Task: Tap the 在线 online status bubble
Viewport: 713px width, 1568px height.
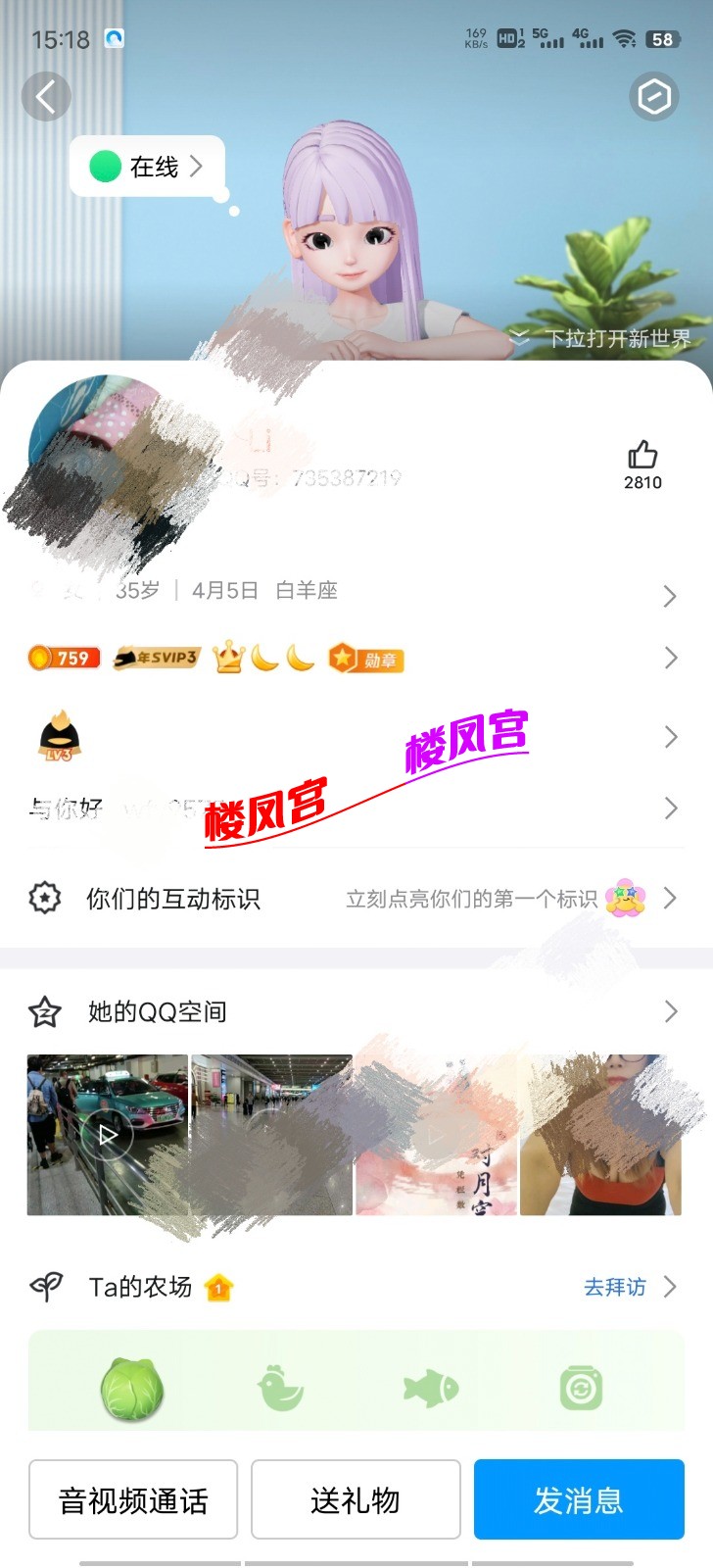Action: (x=148, y=167)
